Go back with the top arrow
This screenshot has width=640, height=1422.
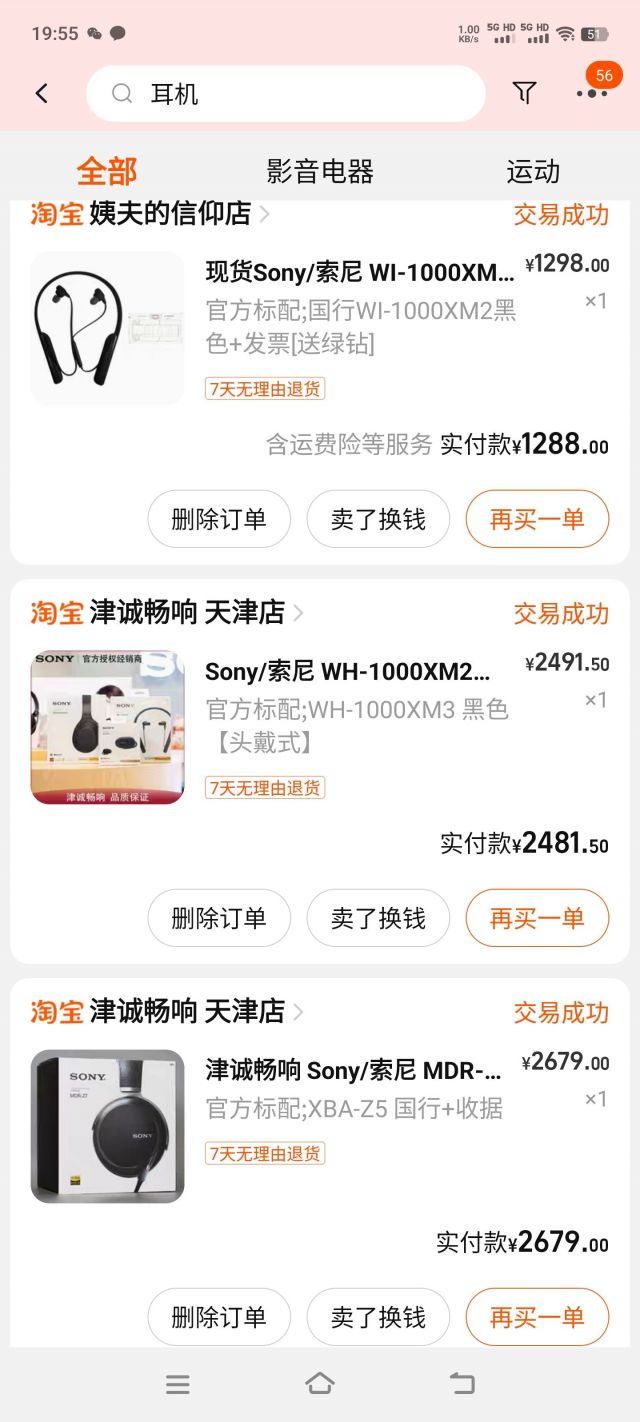point(41,94)
